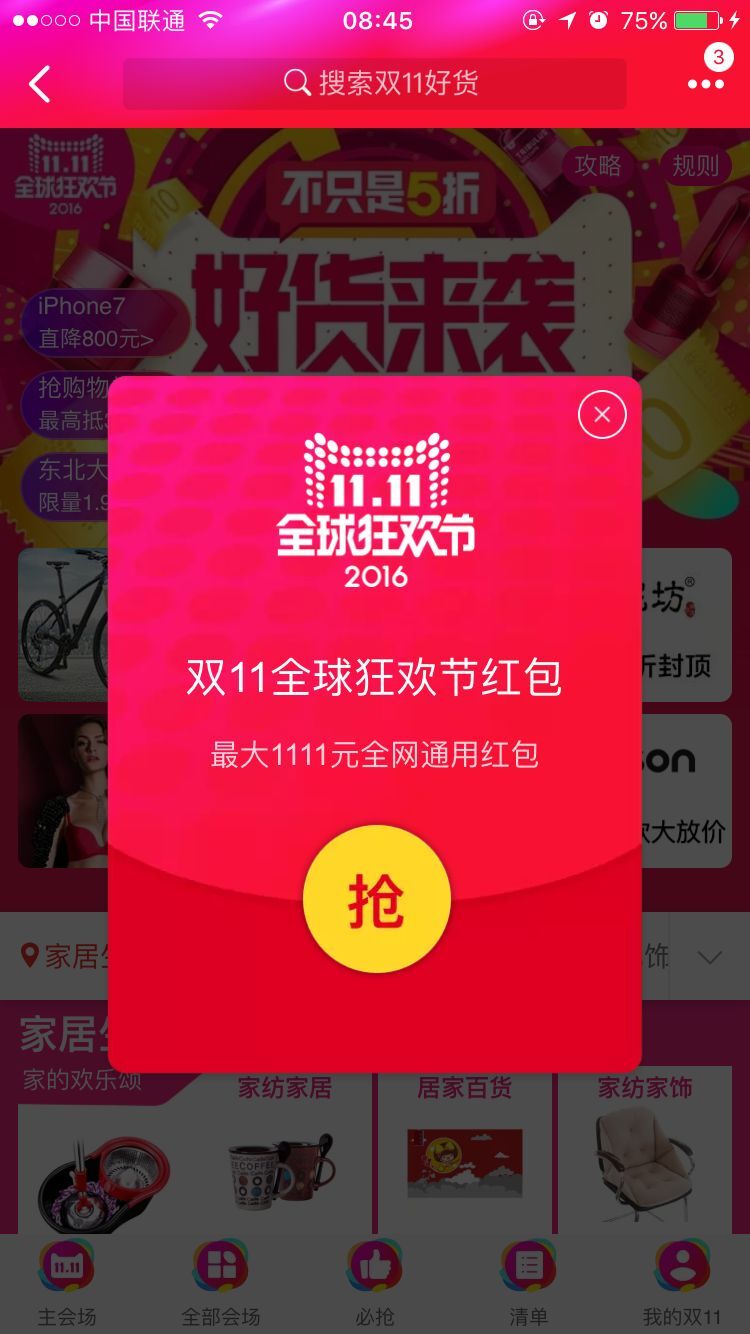Switch to the 我的双11 tab

pyautogui.click(x=682, y=1283)
